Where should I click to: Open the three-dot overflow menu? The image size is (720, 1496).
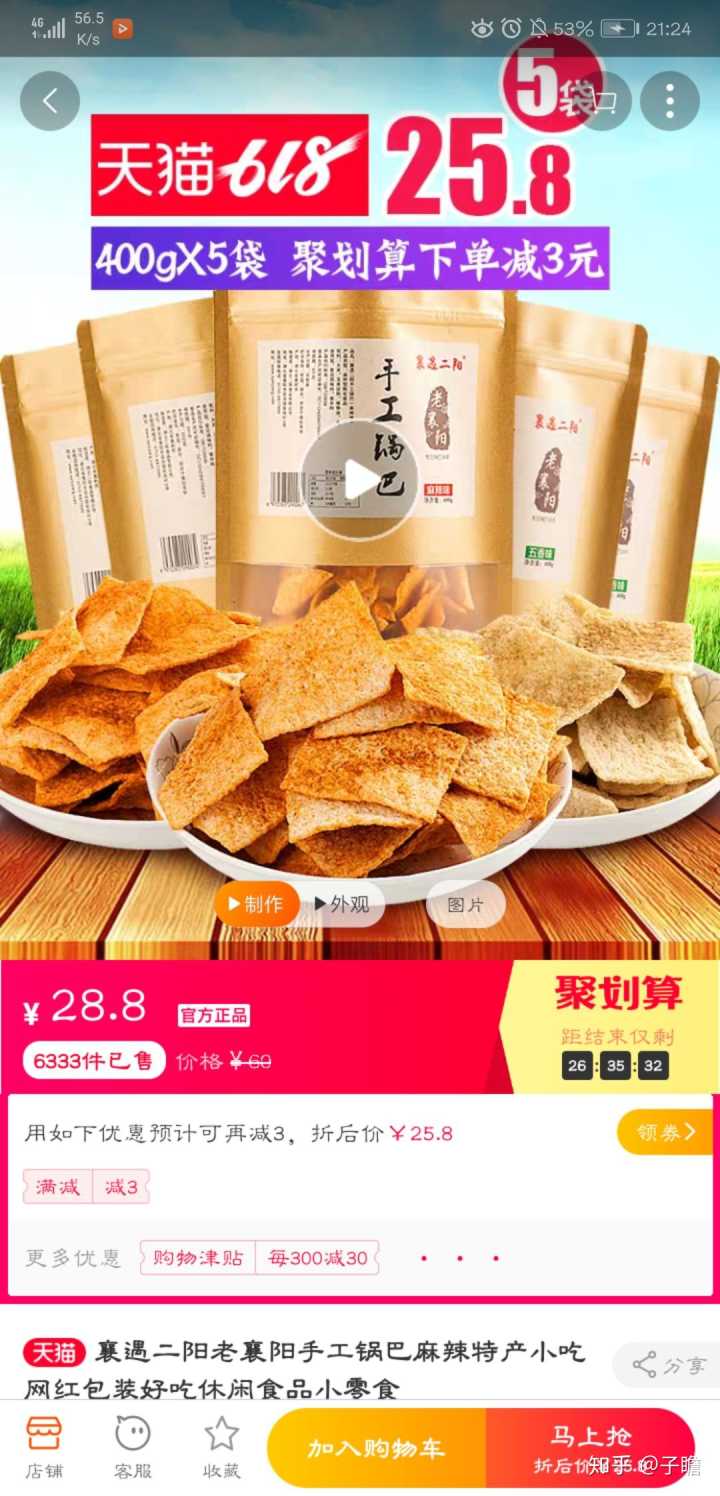coord(669,101)
